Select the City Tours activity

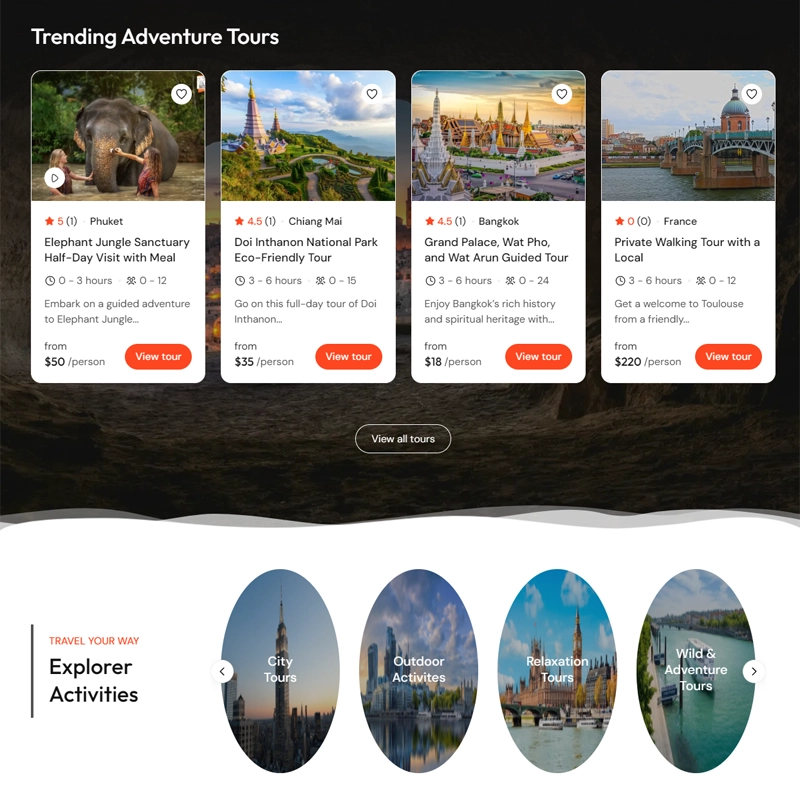click(x=280, y=669)
